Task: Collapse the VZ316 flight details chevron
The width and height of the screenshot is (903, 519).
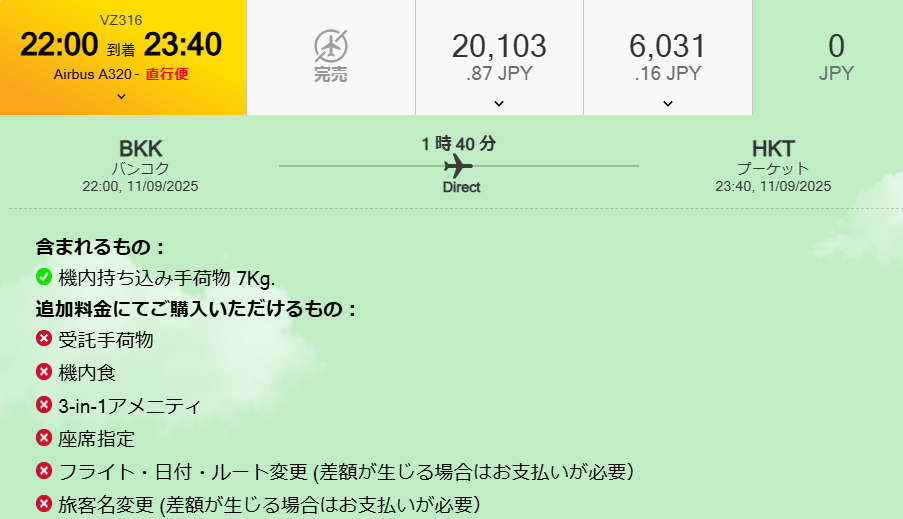Action: click(x=121, y=97)
